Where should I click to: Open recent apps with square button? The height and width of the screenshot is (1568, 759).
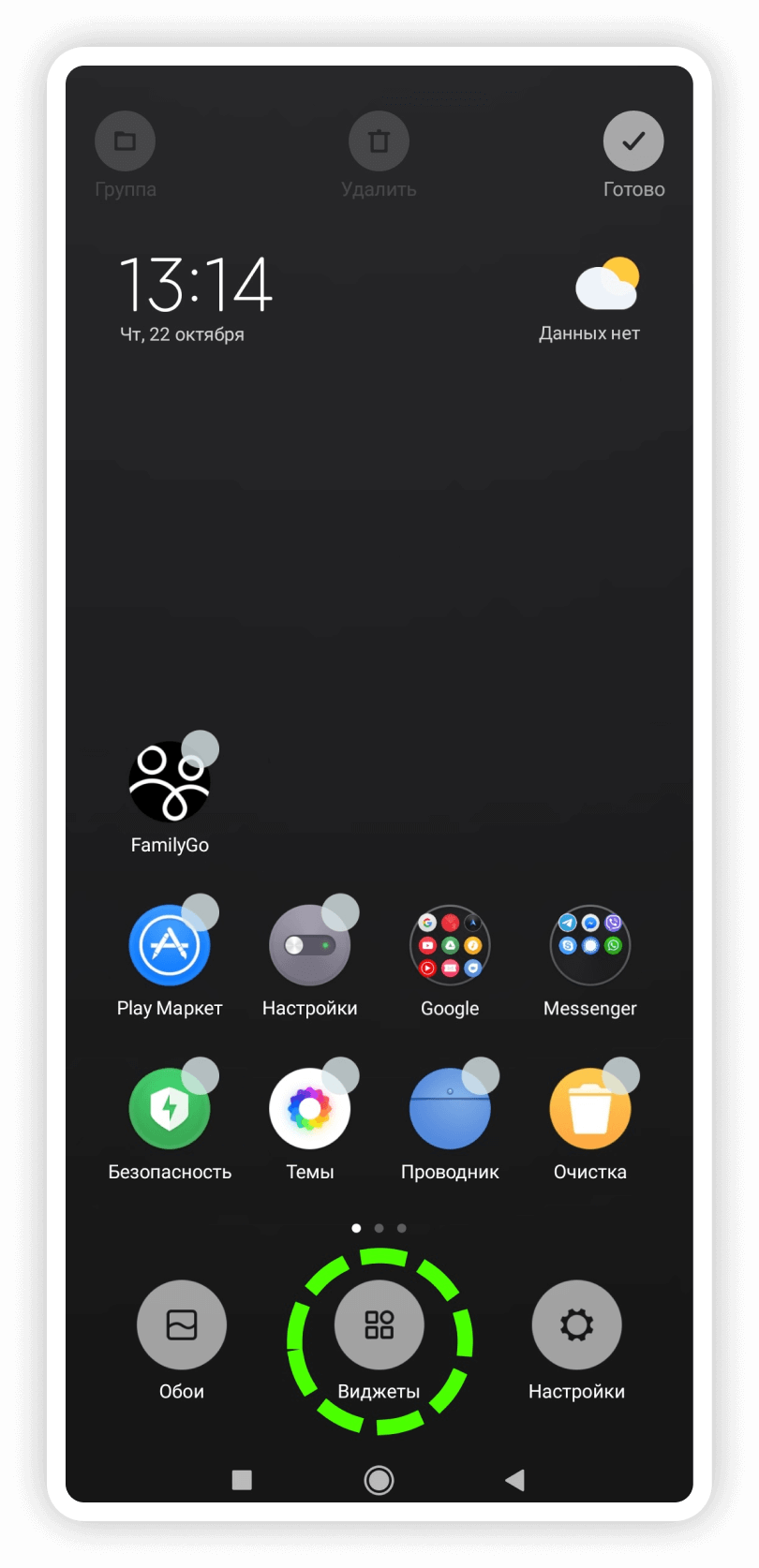242,1480
